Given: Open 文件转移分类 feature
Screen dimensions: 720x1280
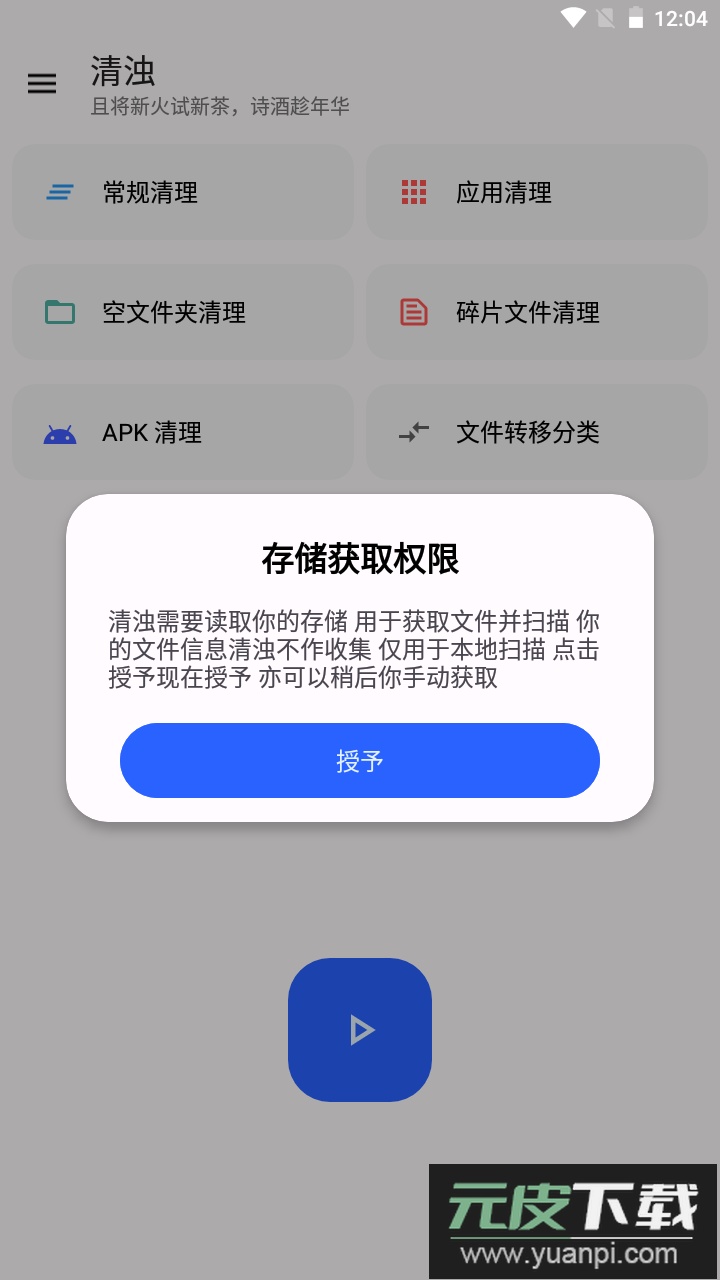Looking at the screenshot, I should 537,432.
